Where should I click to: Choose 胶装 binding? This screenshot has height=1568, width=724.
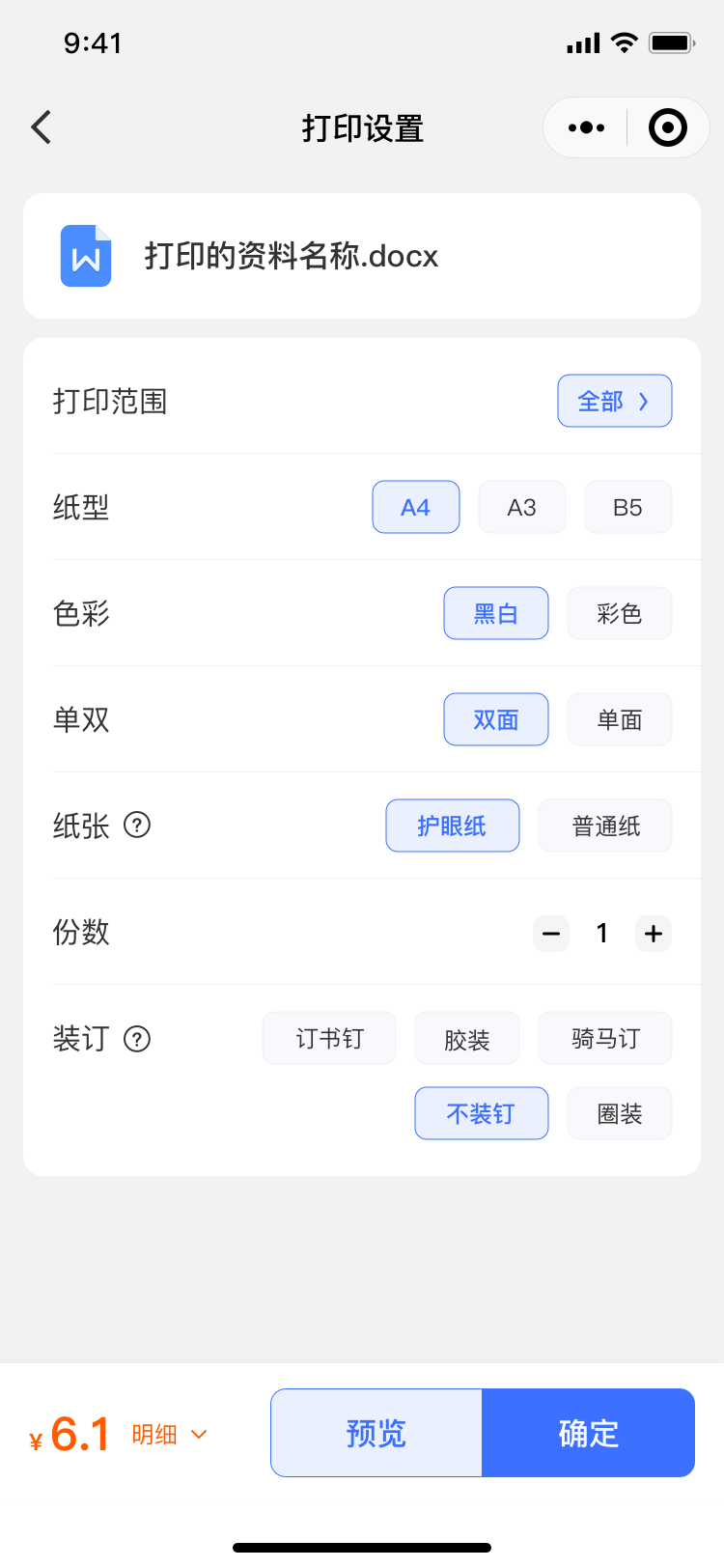[x=467, y=1038]
